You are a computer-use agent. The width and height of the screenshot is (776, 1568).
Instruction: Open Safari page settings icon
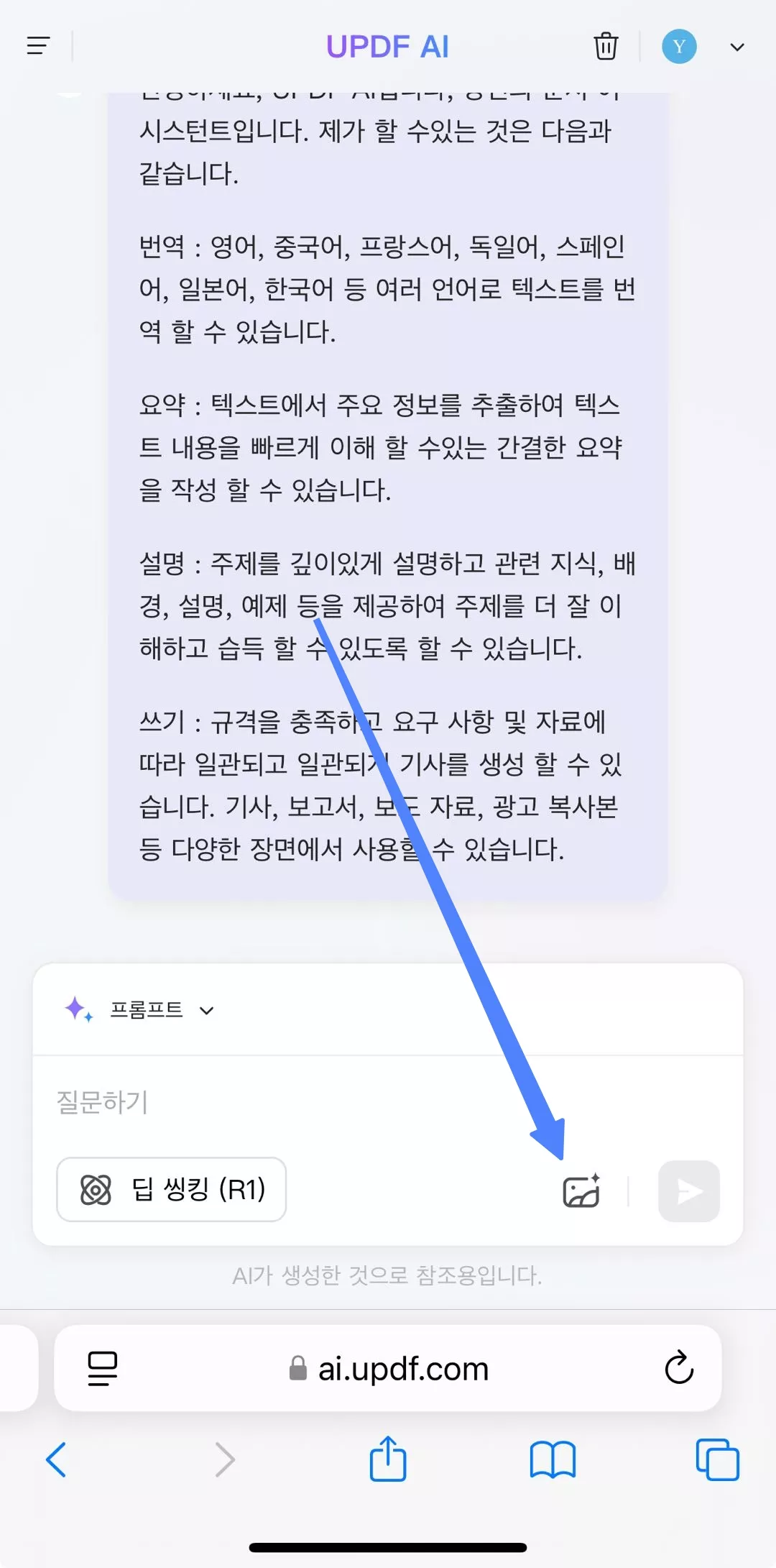[x=102, y=1368]
